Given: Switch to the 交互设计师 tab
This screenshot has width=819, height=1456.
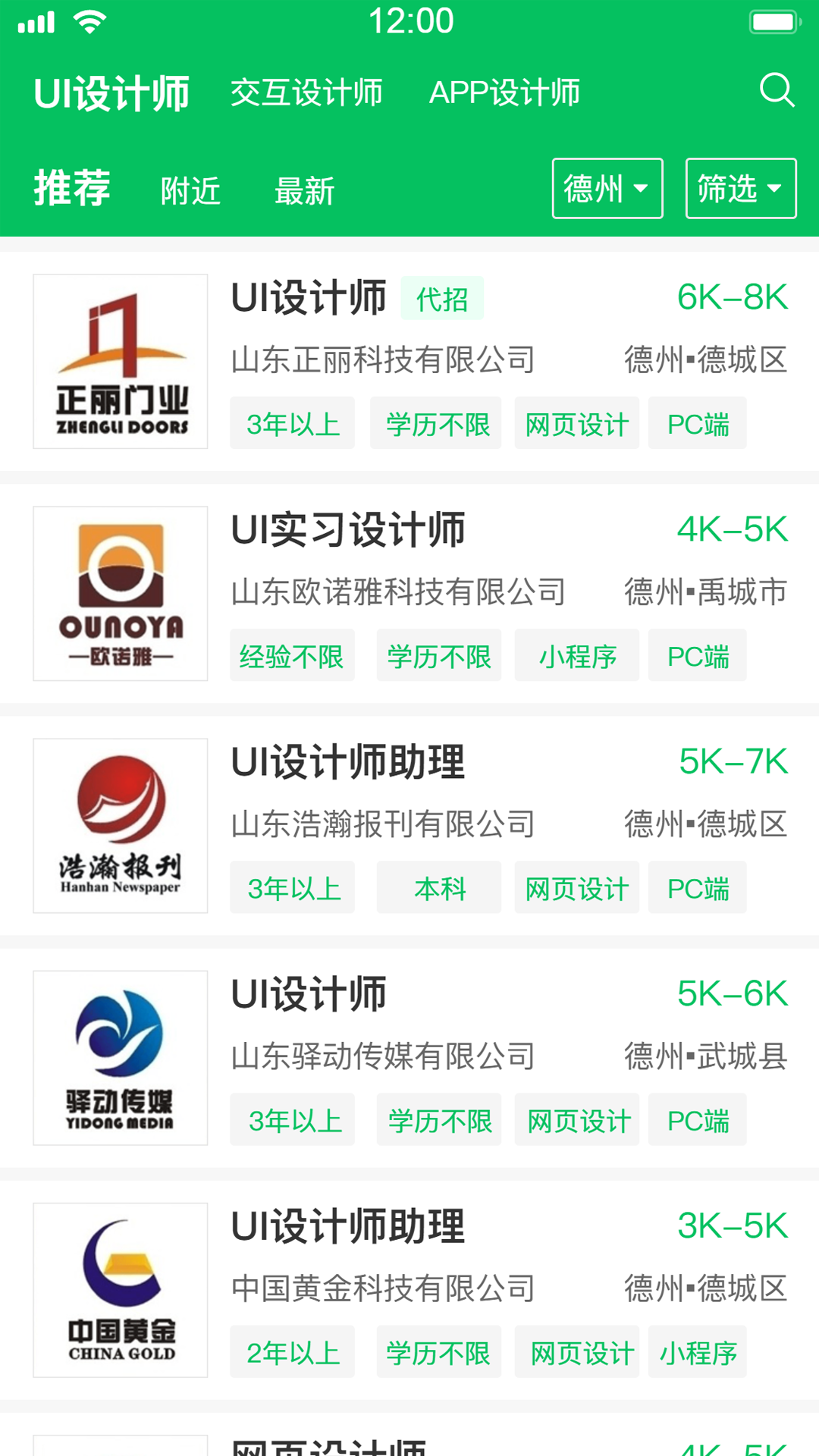Looking at the screenshot, I should coord(306,93).
